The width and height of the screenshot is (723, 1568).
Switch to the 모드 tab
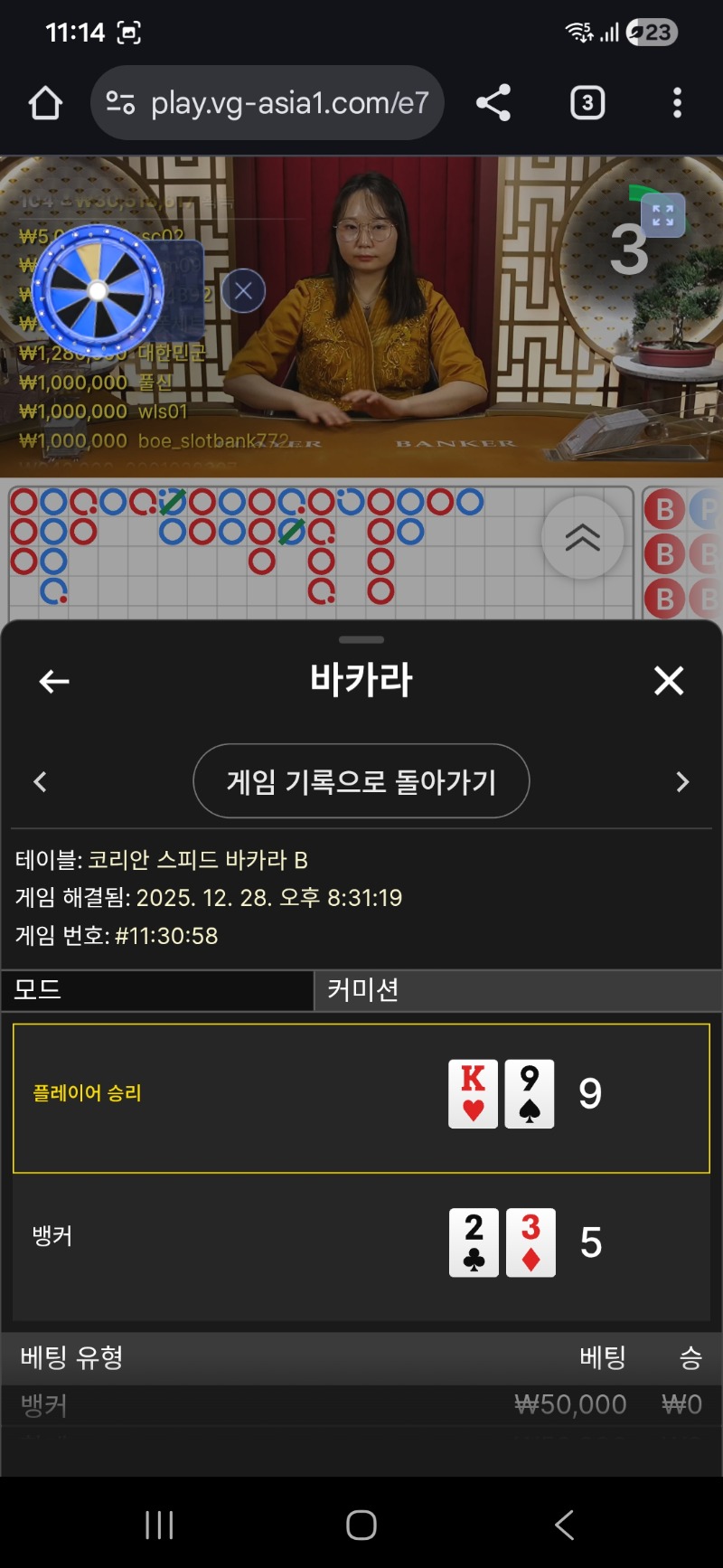[x=157, y=990]
